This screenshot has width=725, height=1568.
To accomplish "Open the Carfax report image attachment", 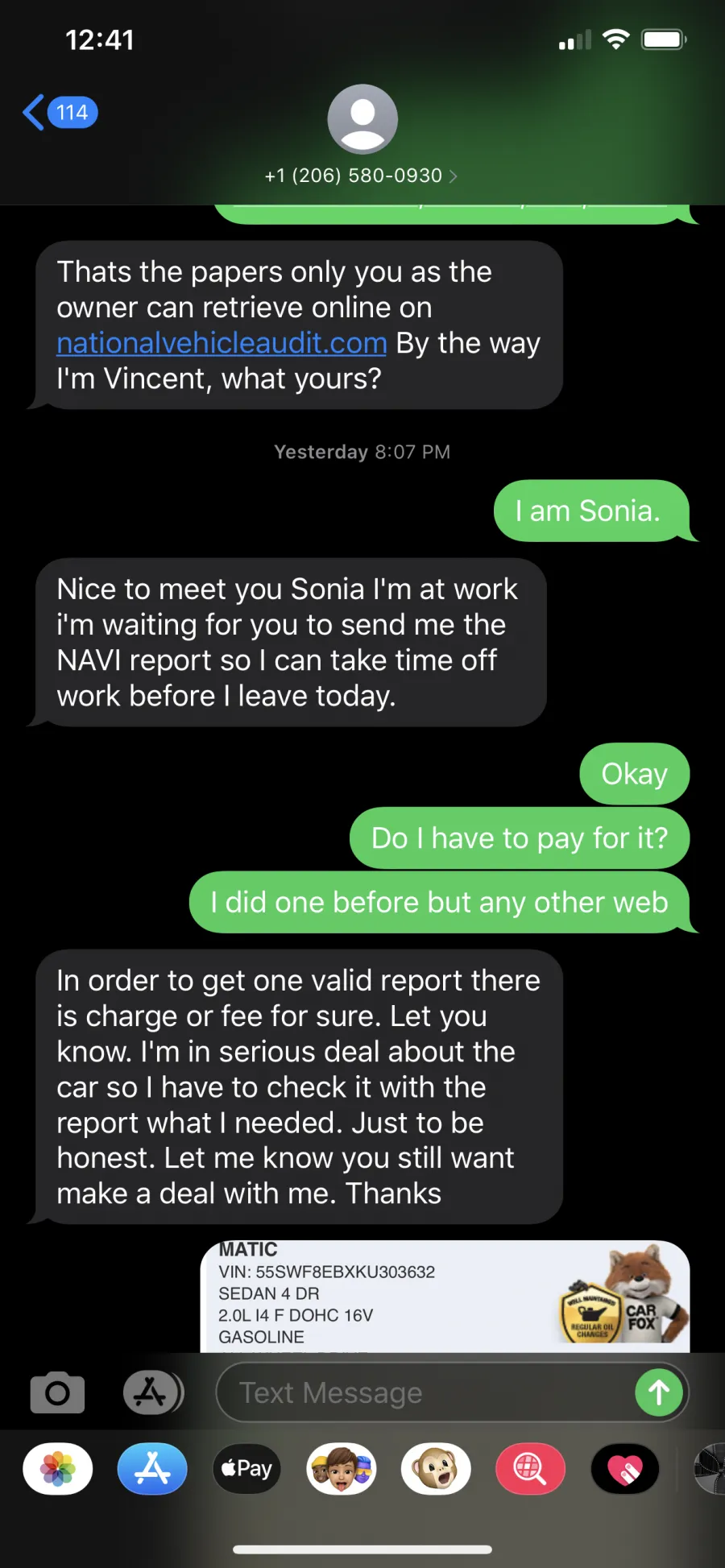I will [445, 1296].
